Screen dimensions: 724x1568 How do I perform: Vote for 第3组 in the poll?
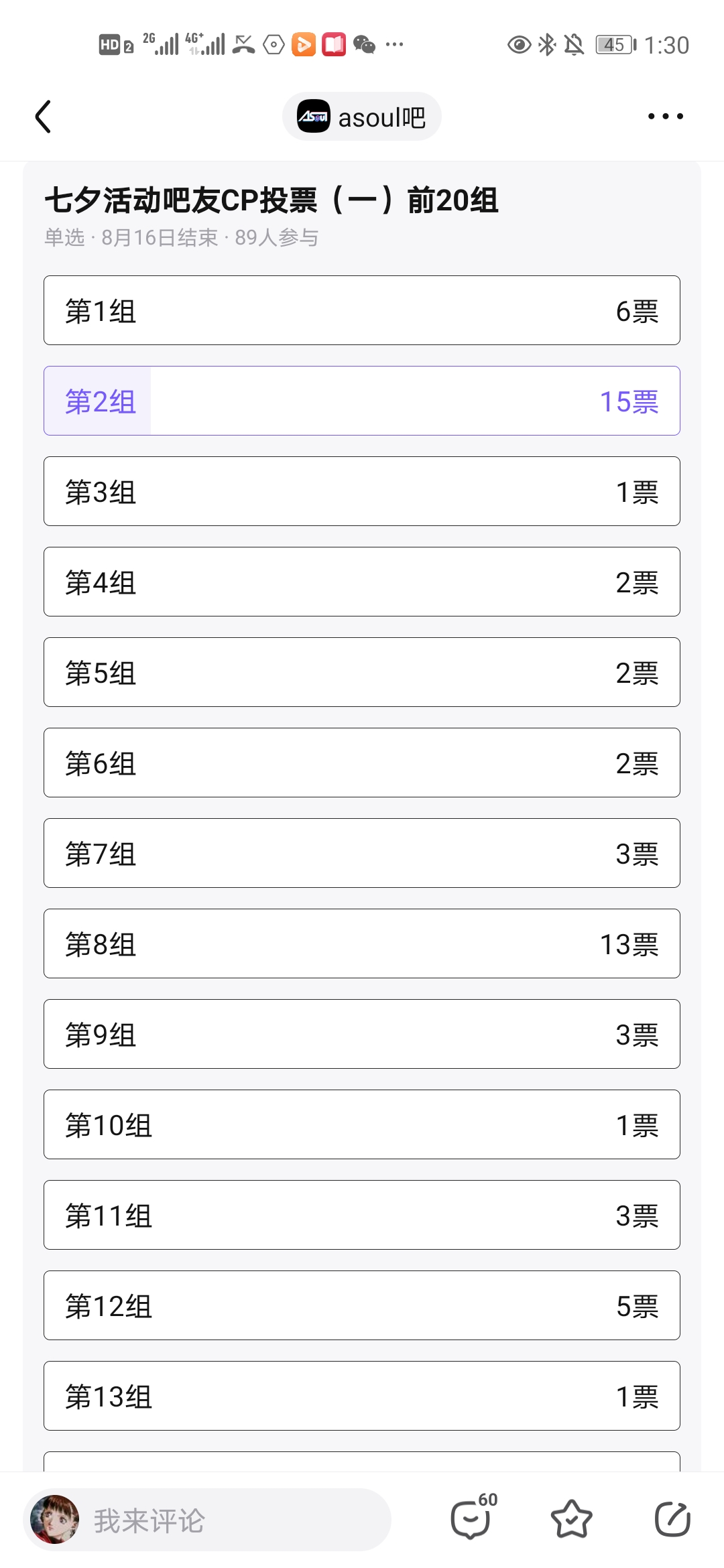[x=362, y=491]
